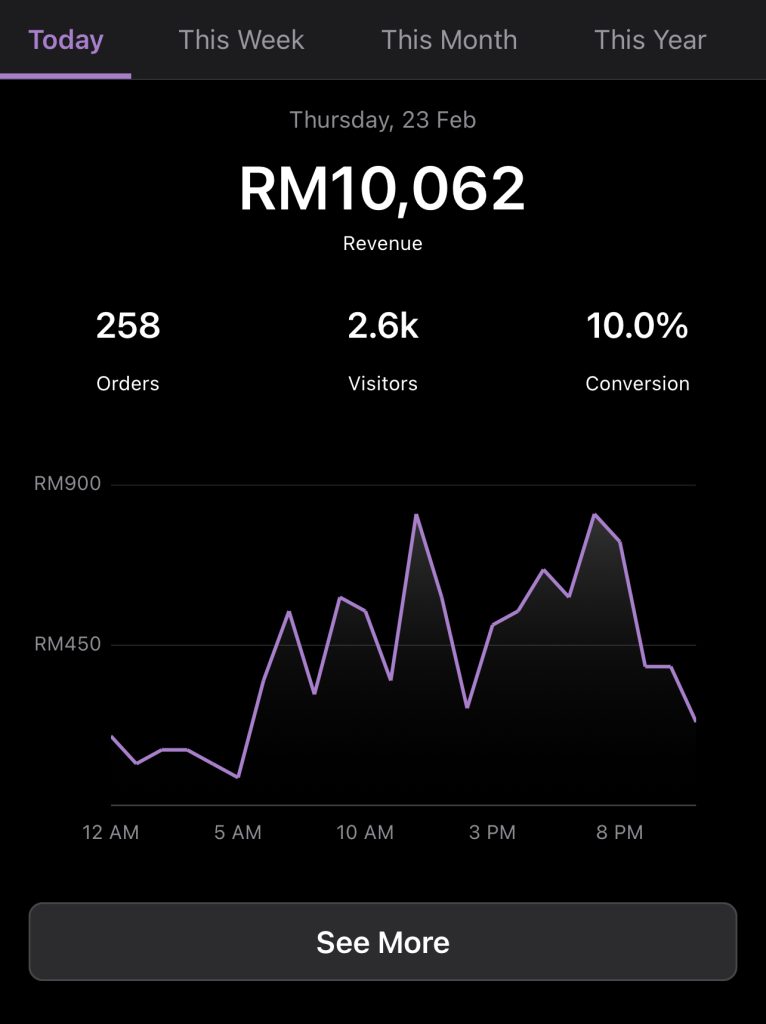766x1024 pixels.
Task: Open the This Year tab
Action: 649,40
